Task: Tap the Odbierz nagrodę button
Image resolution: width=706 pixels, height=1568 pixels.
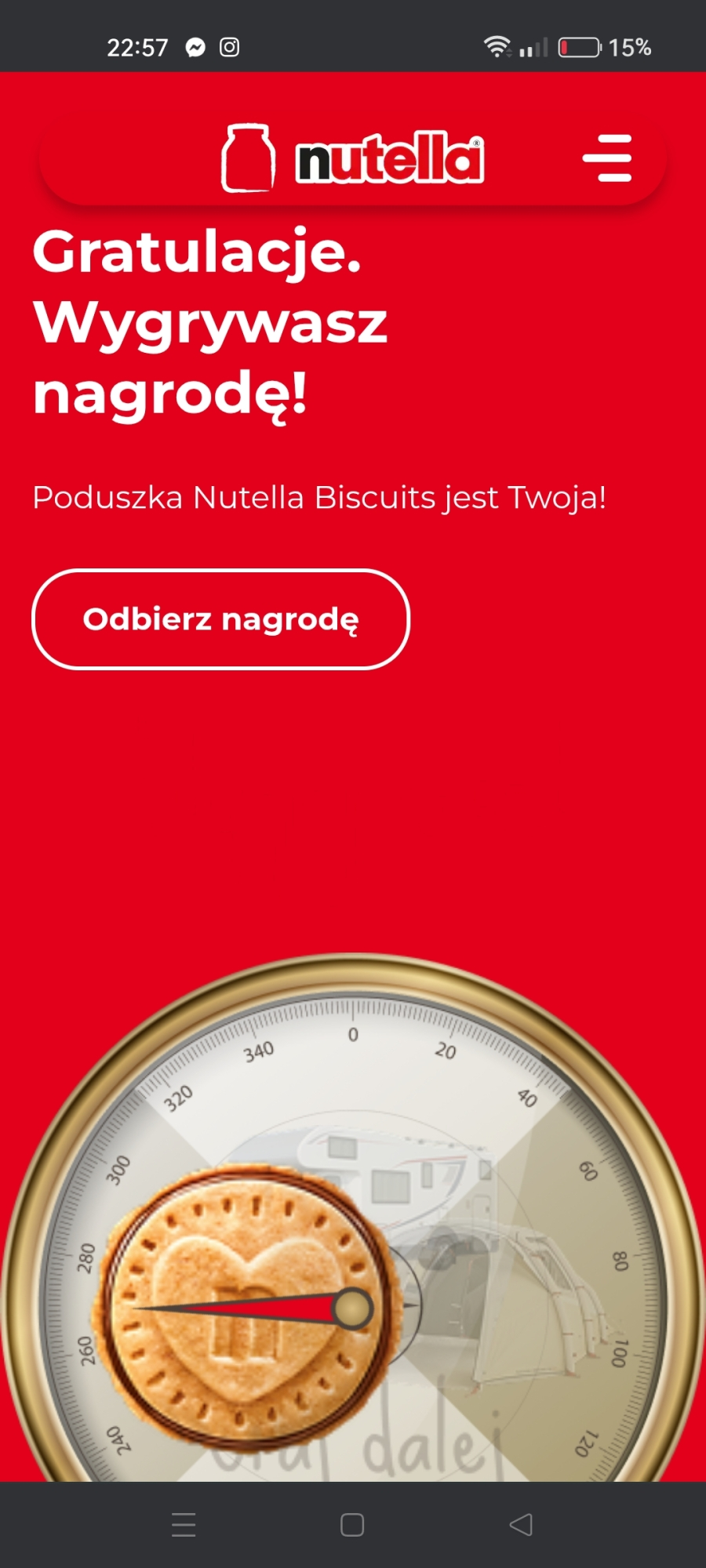Action: point(220,619)
